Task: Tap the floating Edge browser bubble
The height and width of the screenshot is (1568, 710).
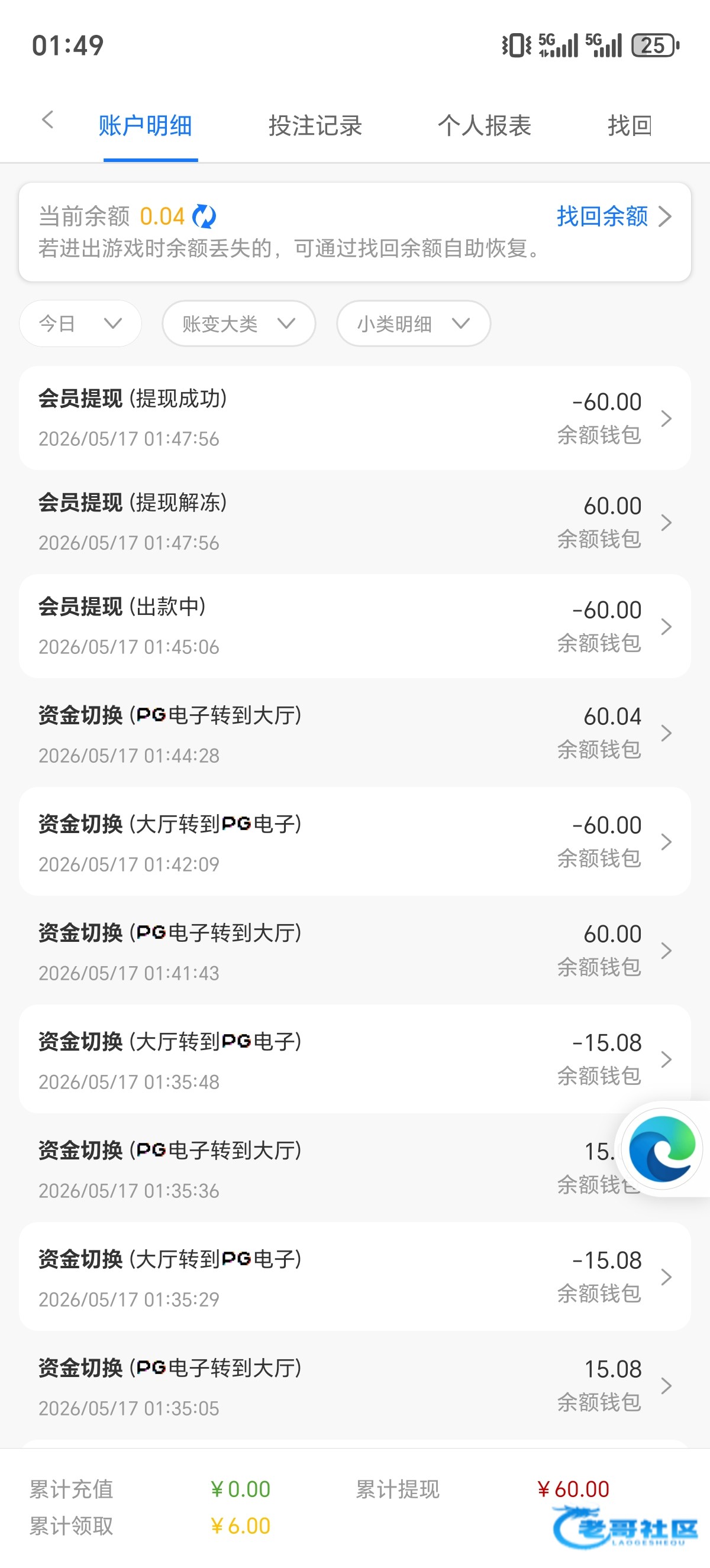Action: [663, 1149]
